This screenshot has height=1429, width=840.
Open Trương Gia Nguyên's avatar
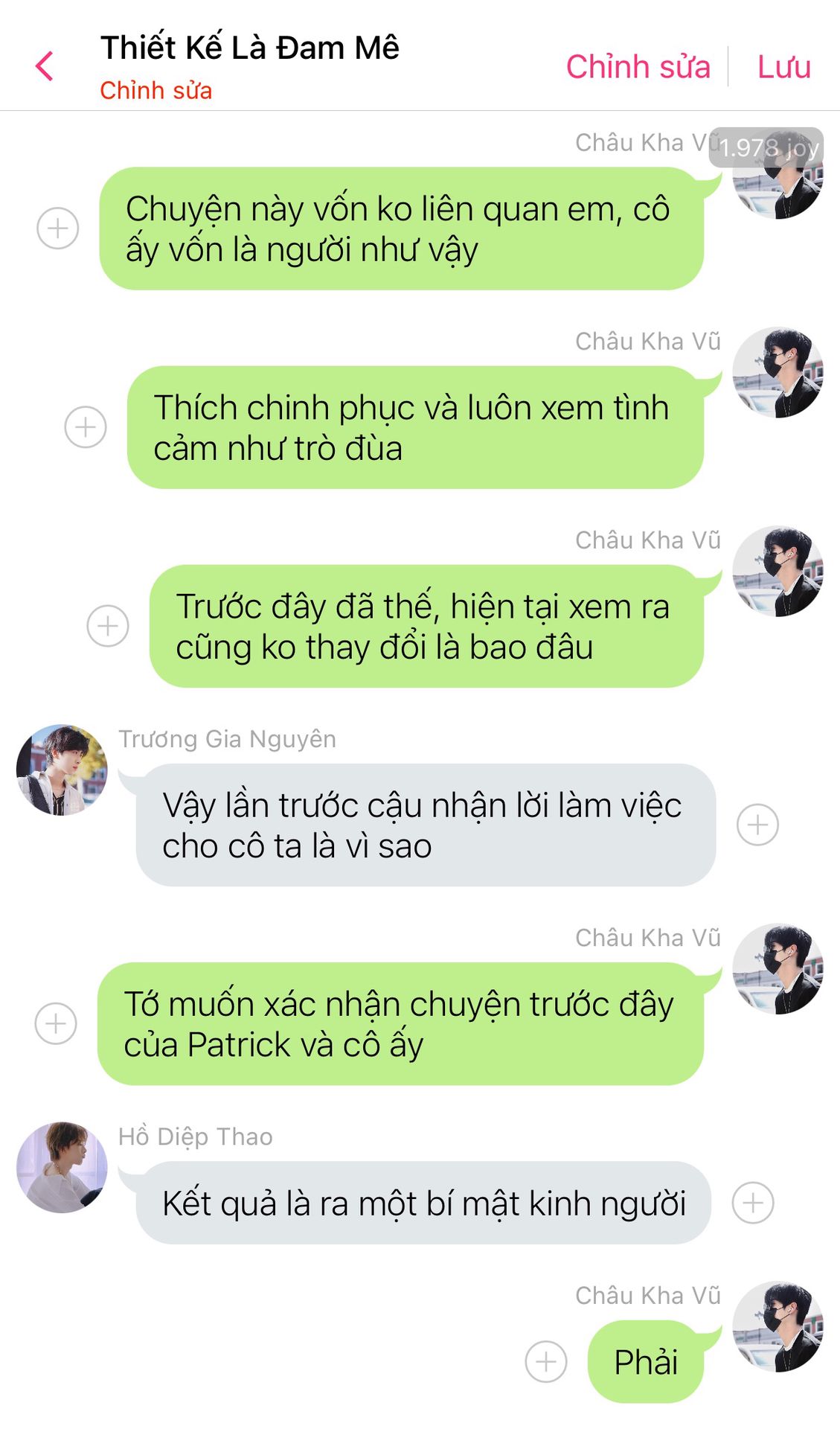(62, 770)
